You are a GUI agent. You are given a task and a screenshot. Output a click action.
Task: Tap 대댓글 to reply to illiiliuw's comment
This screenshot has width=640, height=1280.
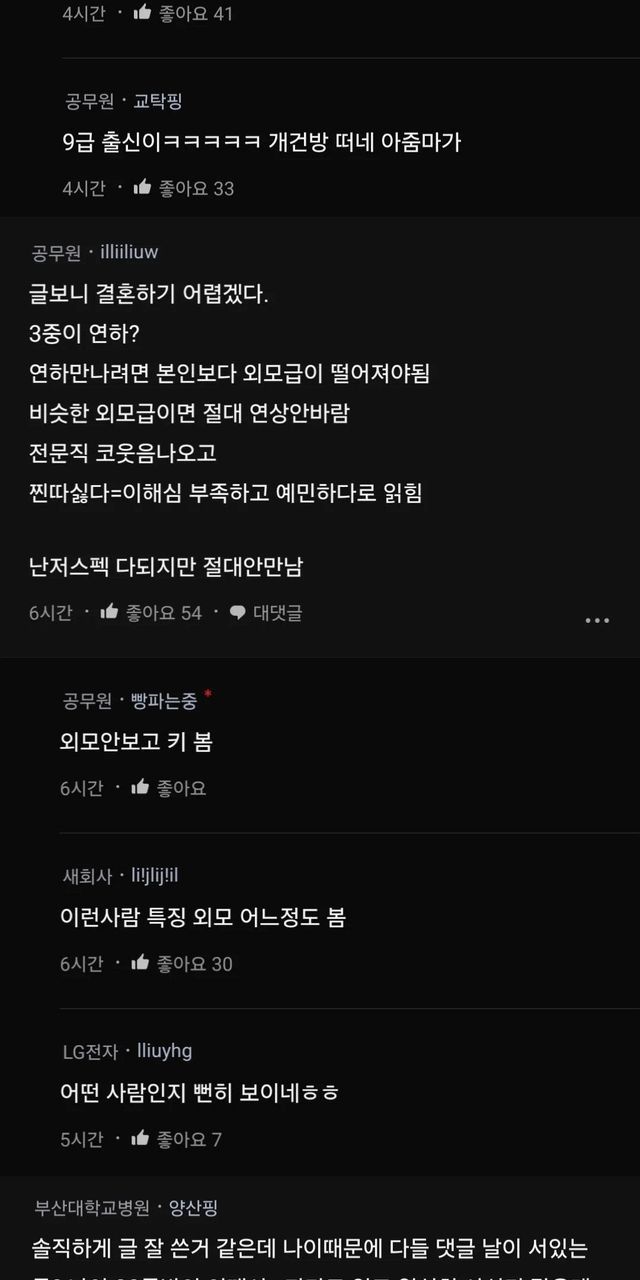(266, 612)
